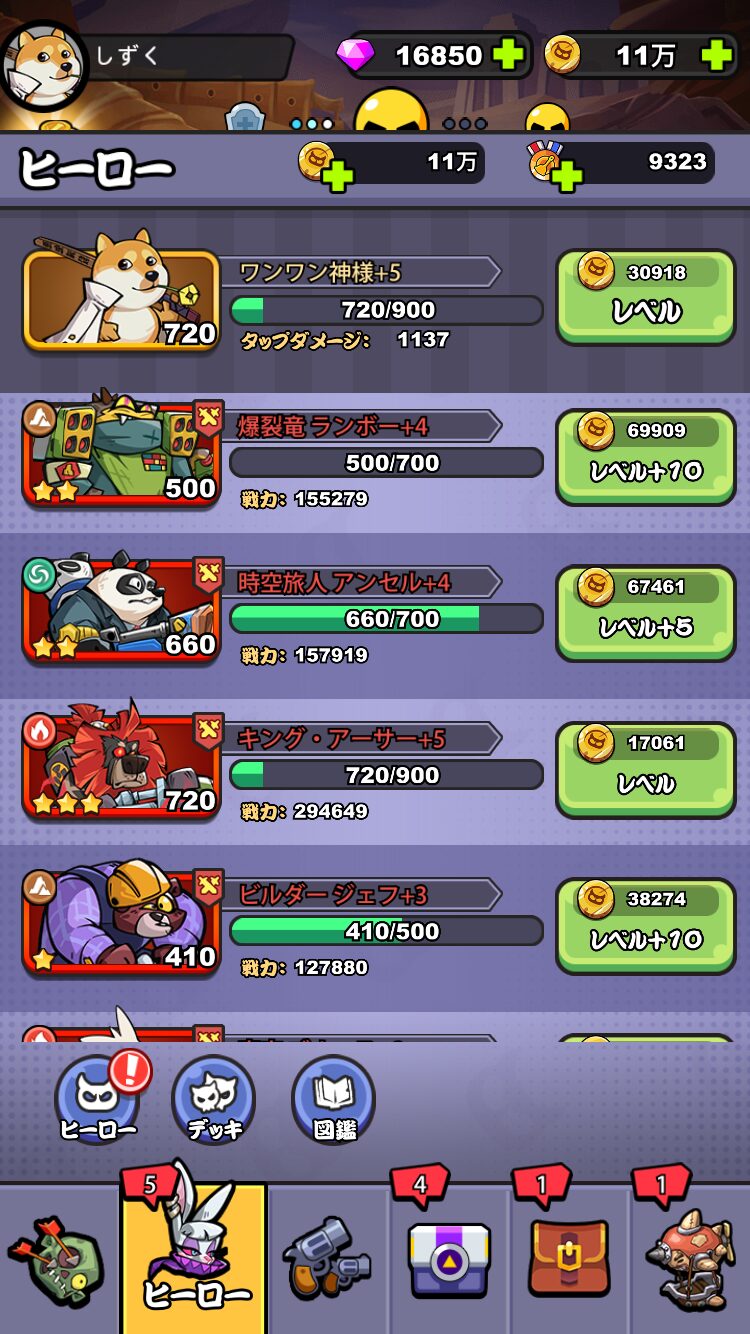Open the revolver weapons tab
This screenshot has width=750, height=1334.
(326, 1260)
